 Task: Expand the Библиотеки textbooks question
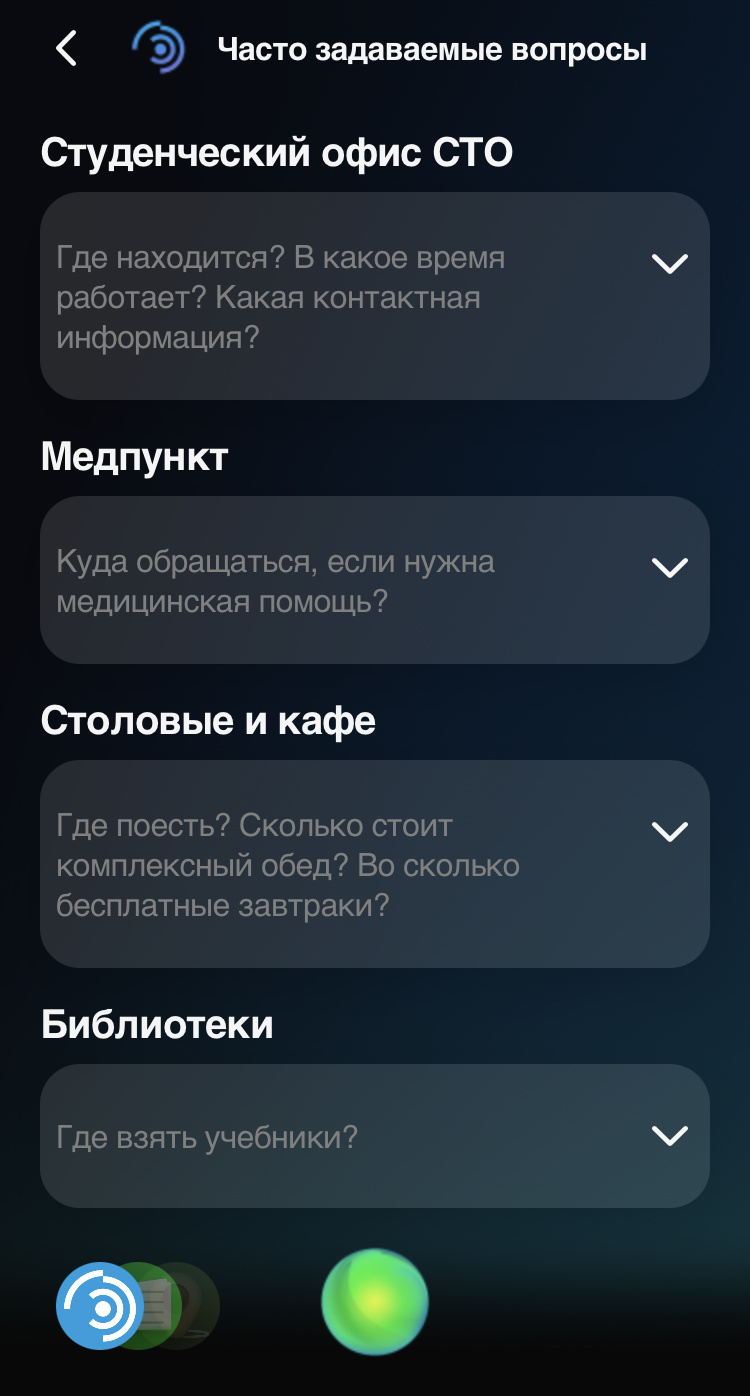pos(669,1135)
